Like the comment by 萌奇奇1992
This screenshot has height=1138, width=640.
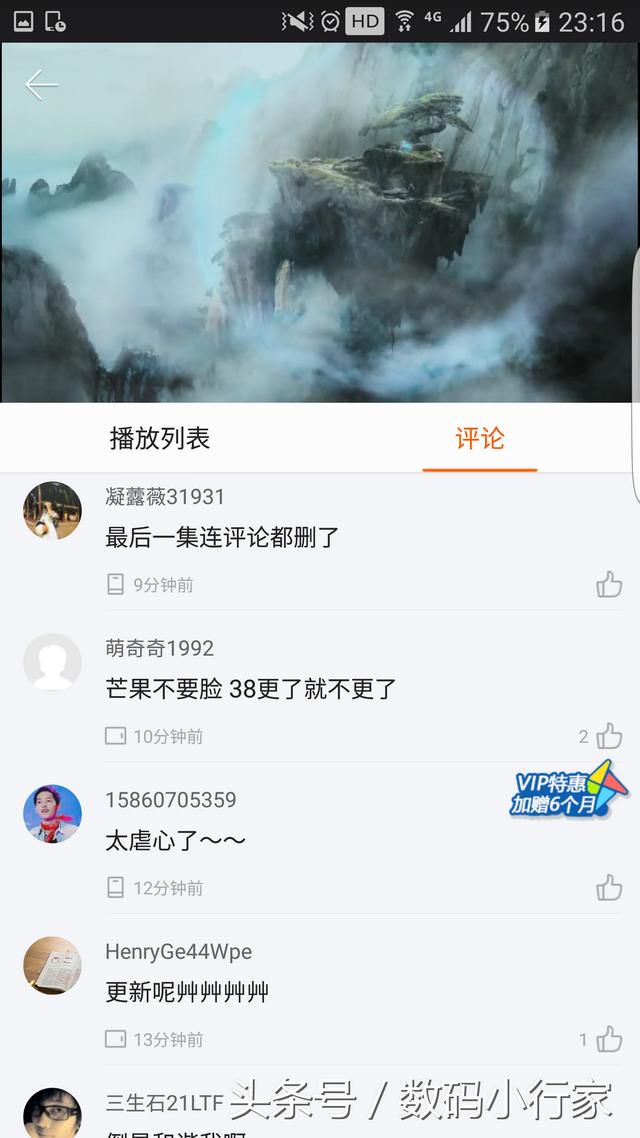point(610,736)
